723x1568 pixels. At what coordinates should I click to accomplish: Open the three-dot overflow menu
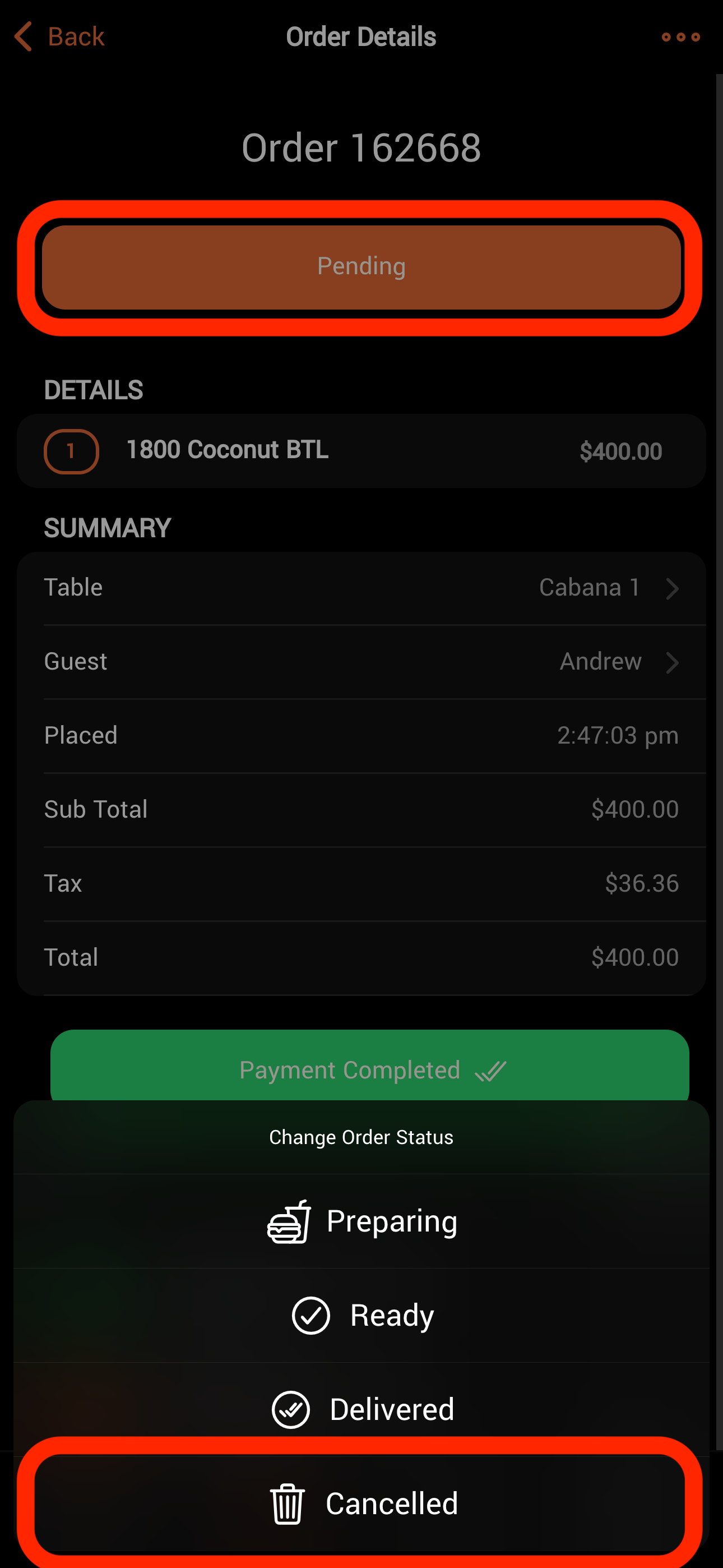pos(680,37)
